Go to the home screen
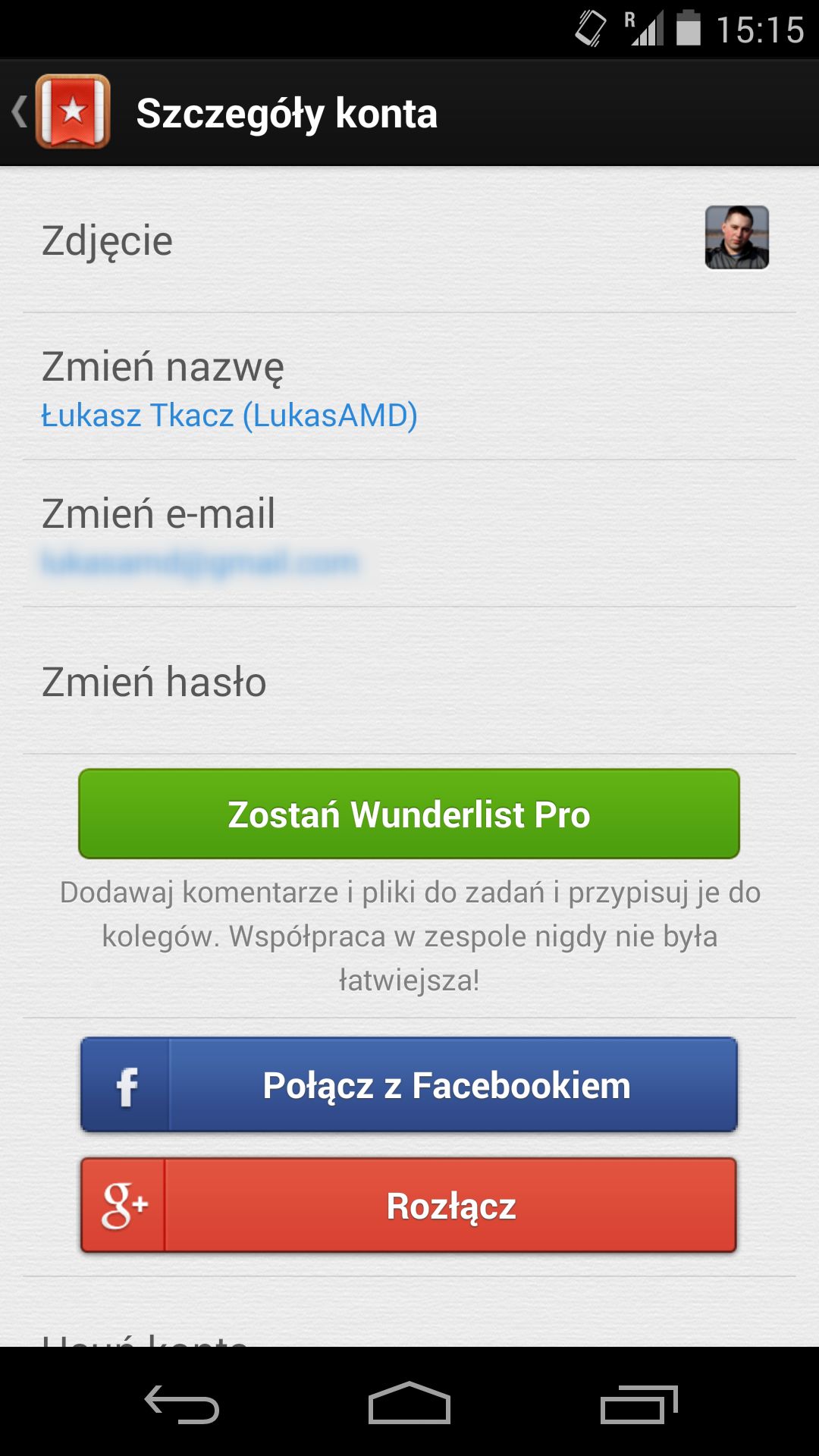The width and height of the screenshot is (819, 1456). [x=409, y=1404]
